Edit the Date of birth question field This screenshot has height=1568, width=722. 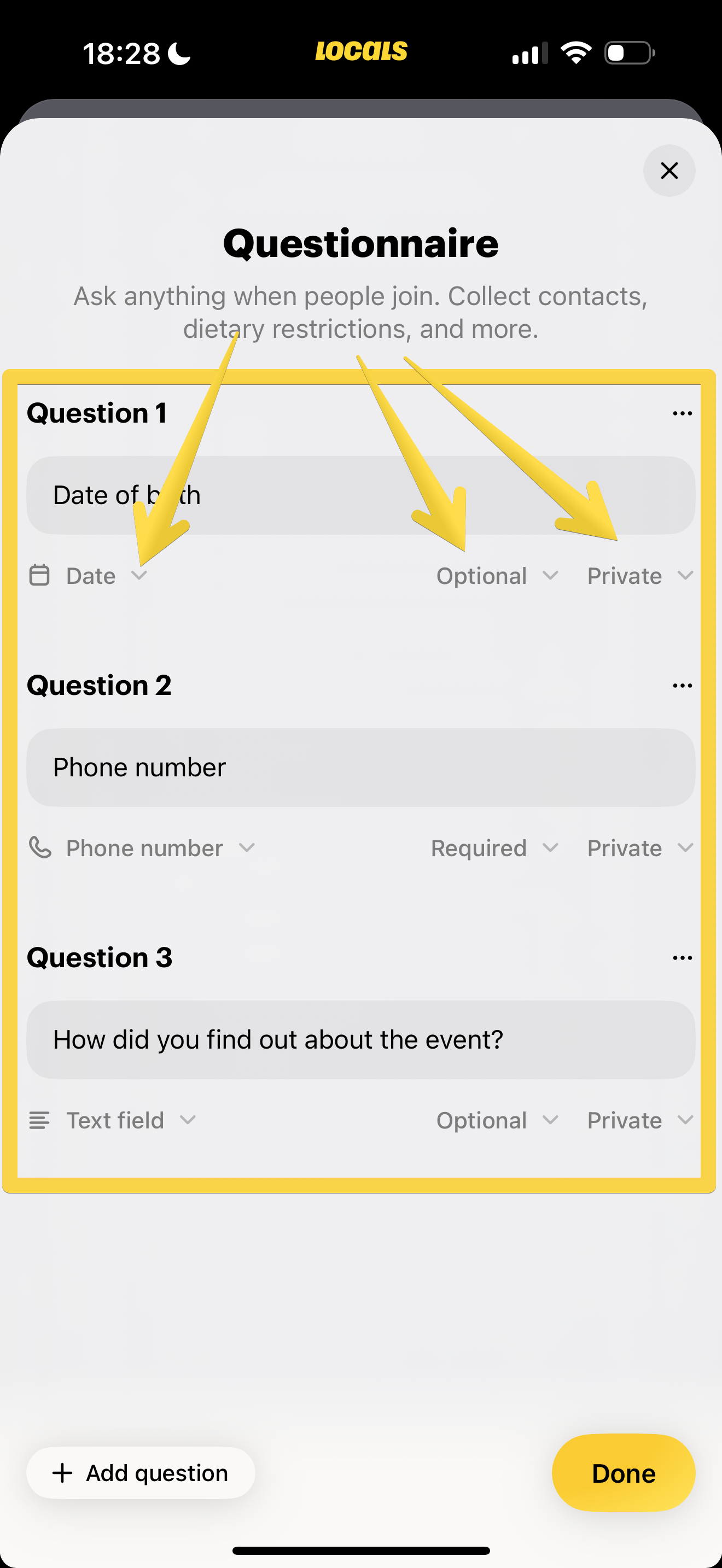pos(360,495)
